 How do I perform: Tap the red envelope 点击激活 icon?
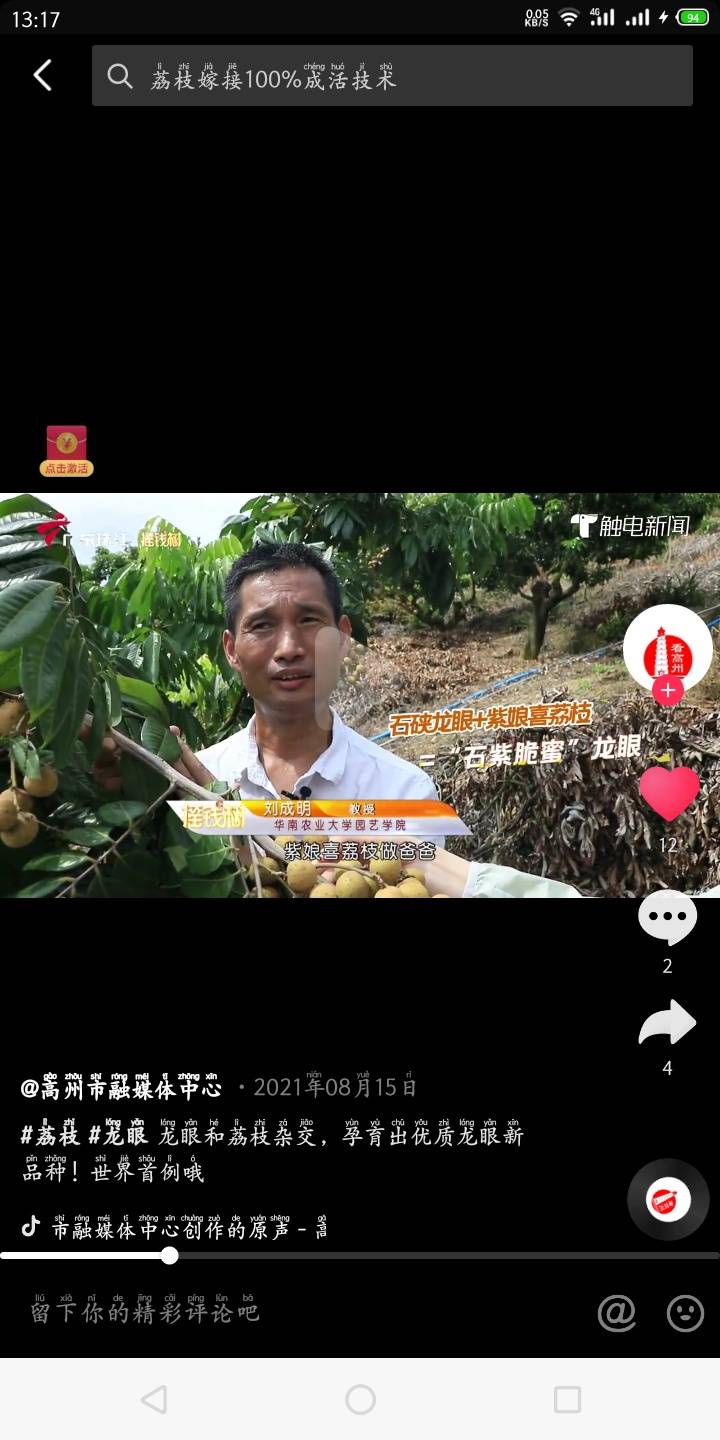pyautogui.click(x=67, y=451)
